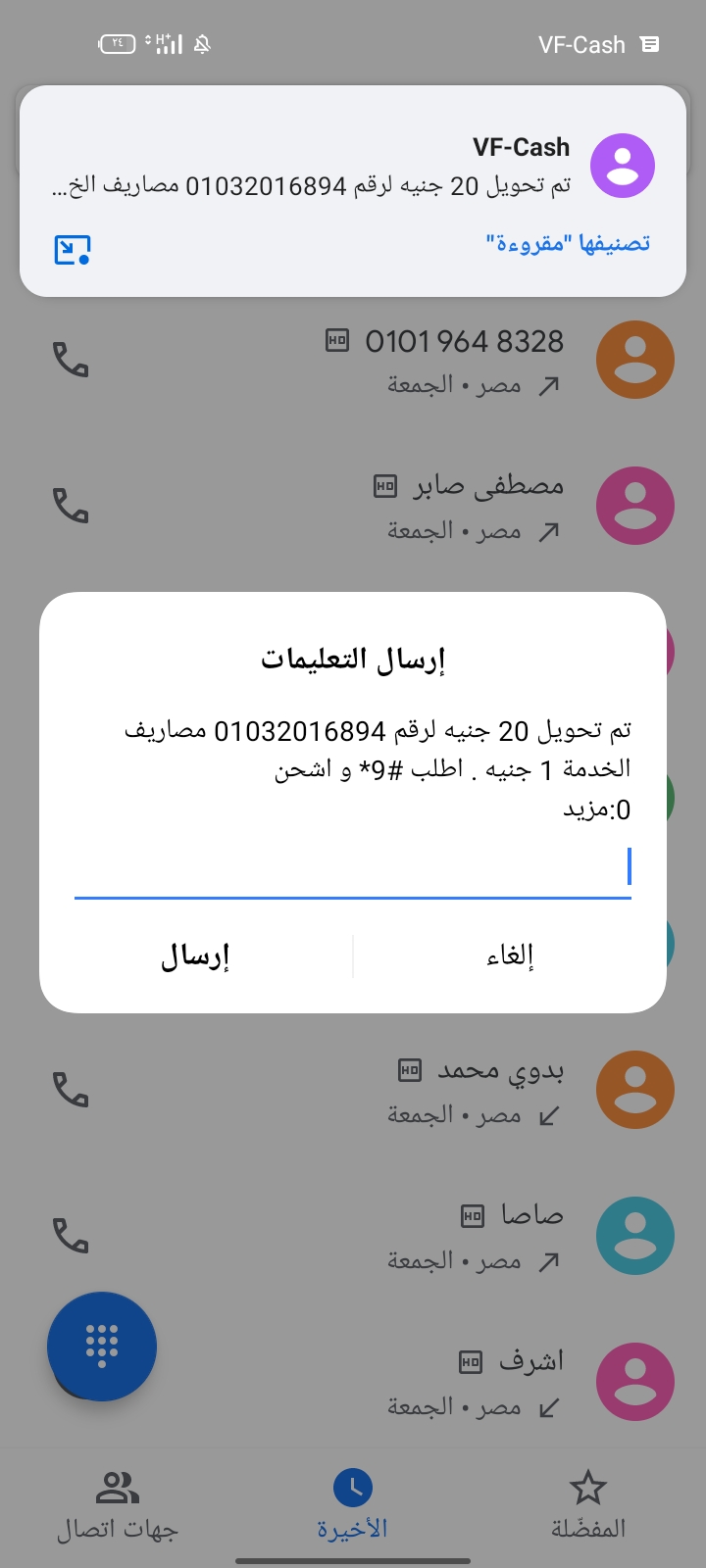Switch to the المفضّلة favorites tab
This screenshot has width=706, height=1568.
coord(588,1505)
